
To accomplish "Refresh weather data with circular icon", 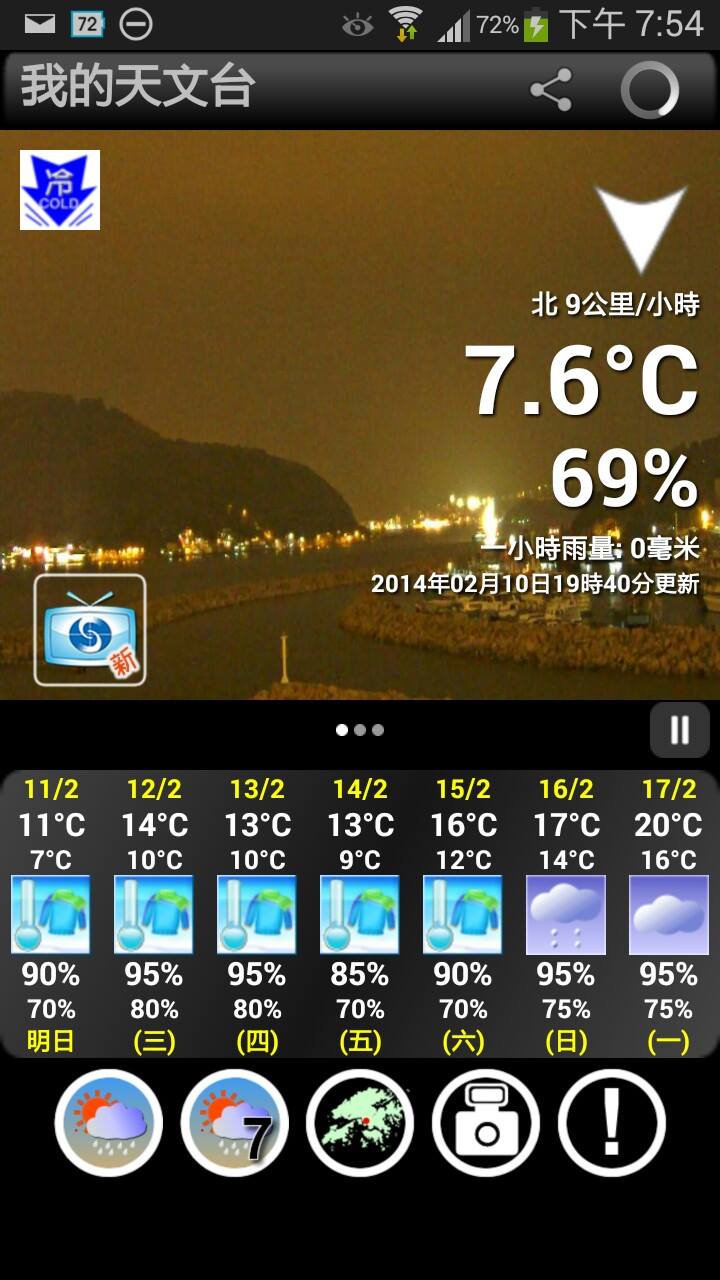I will [650, 90].
